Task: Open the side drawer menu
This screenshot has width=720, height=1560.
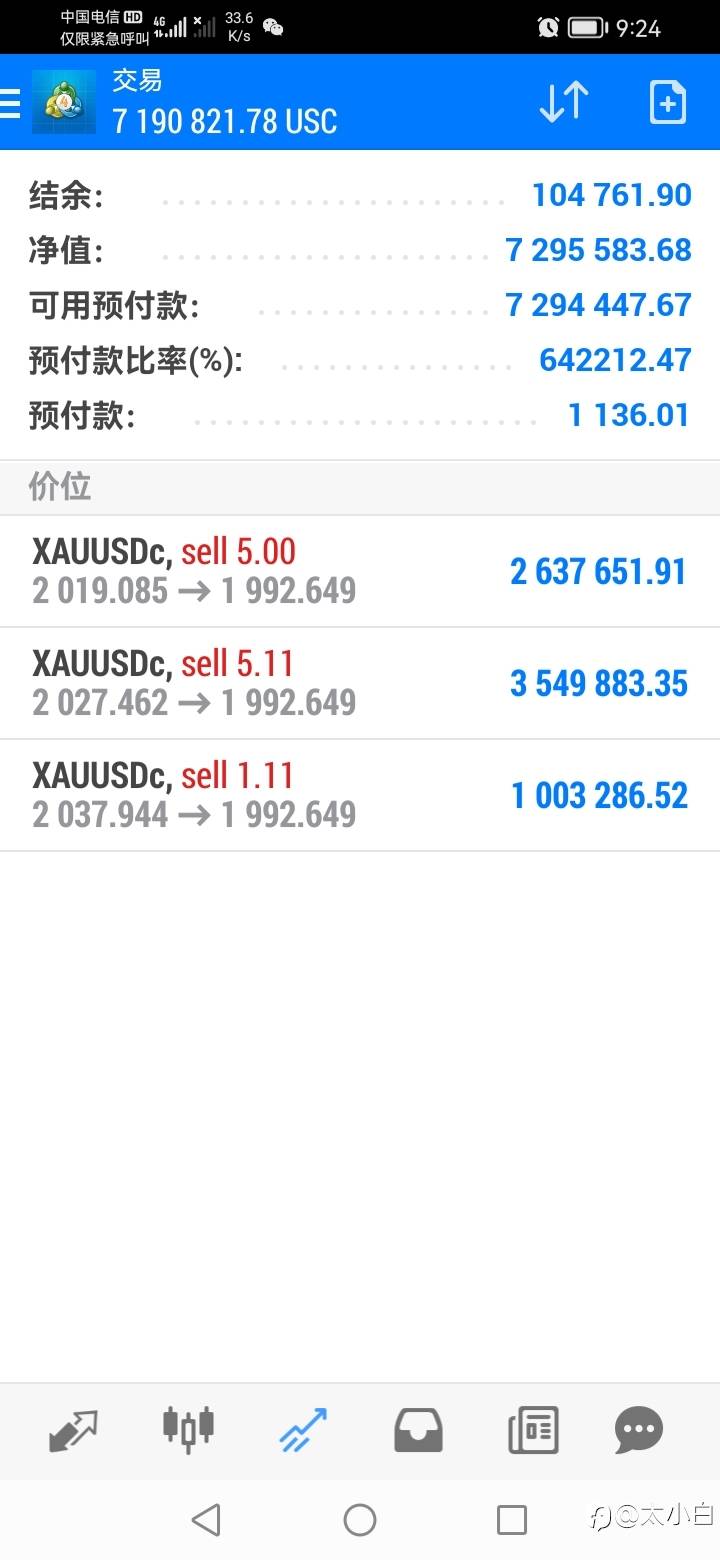Action: (10, 102)
